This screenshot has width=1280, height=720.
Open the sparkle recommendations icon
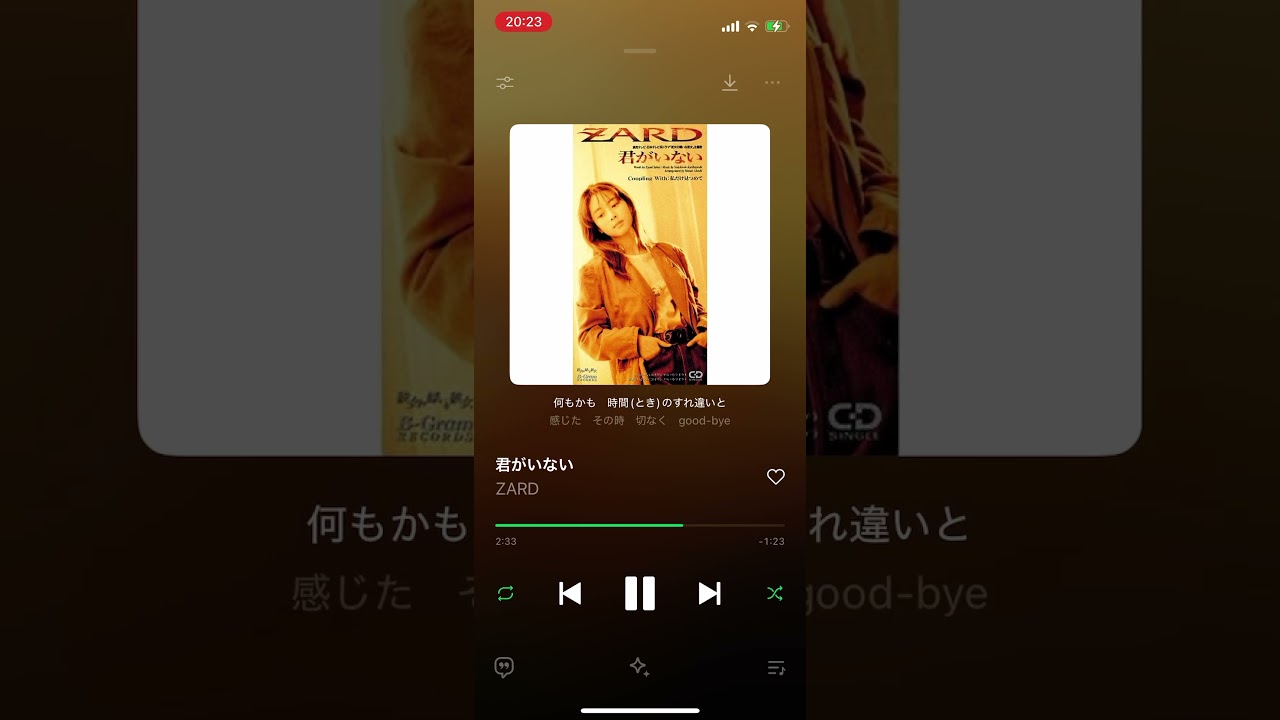640,667
